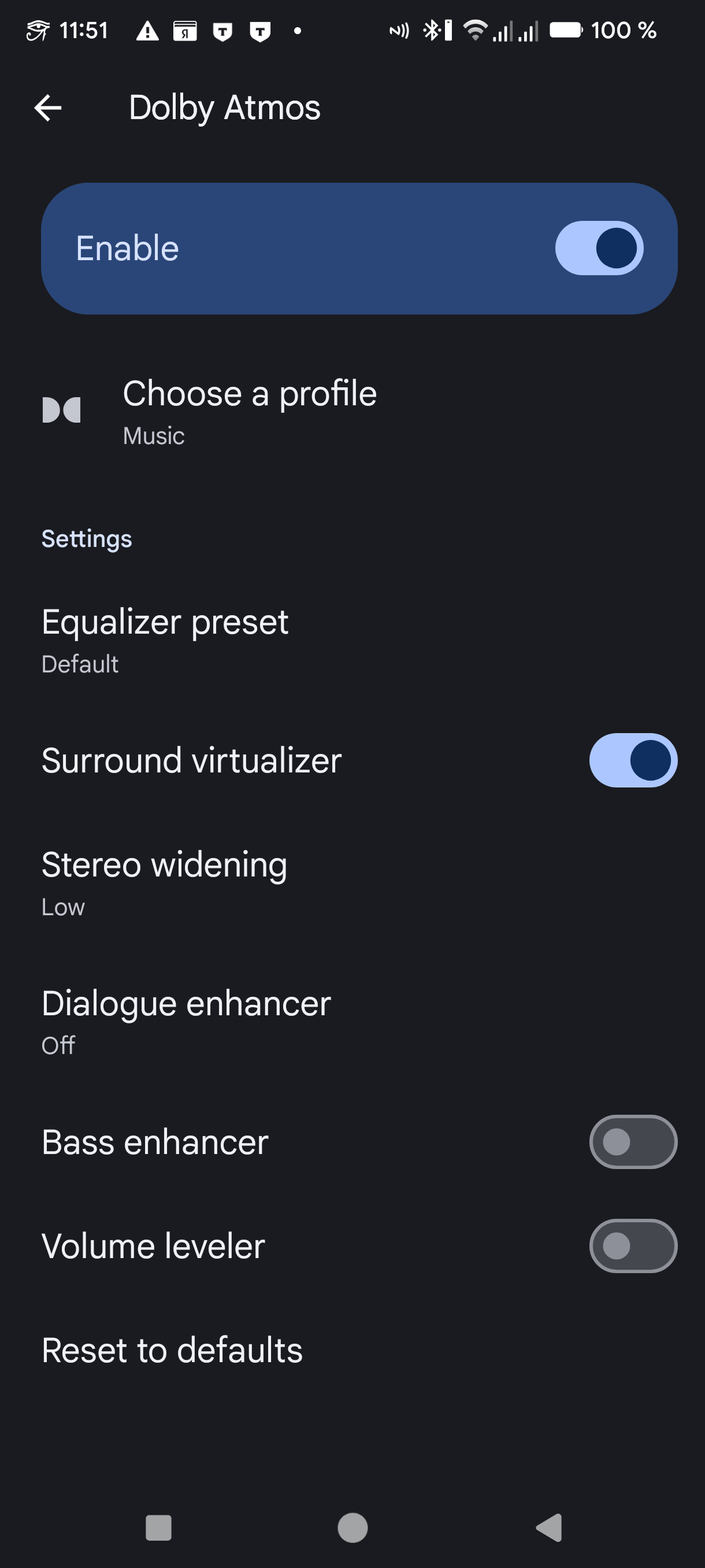Select Reset to defaults
705x1568 pixels.
[172, 1350]
